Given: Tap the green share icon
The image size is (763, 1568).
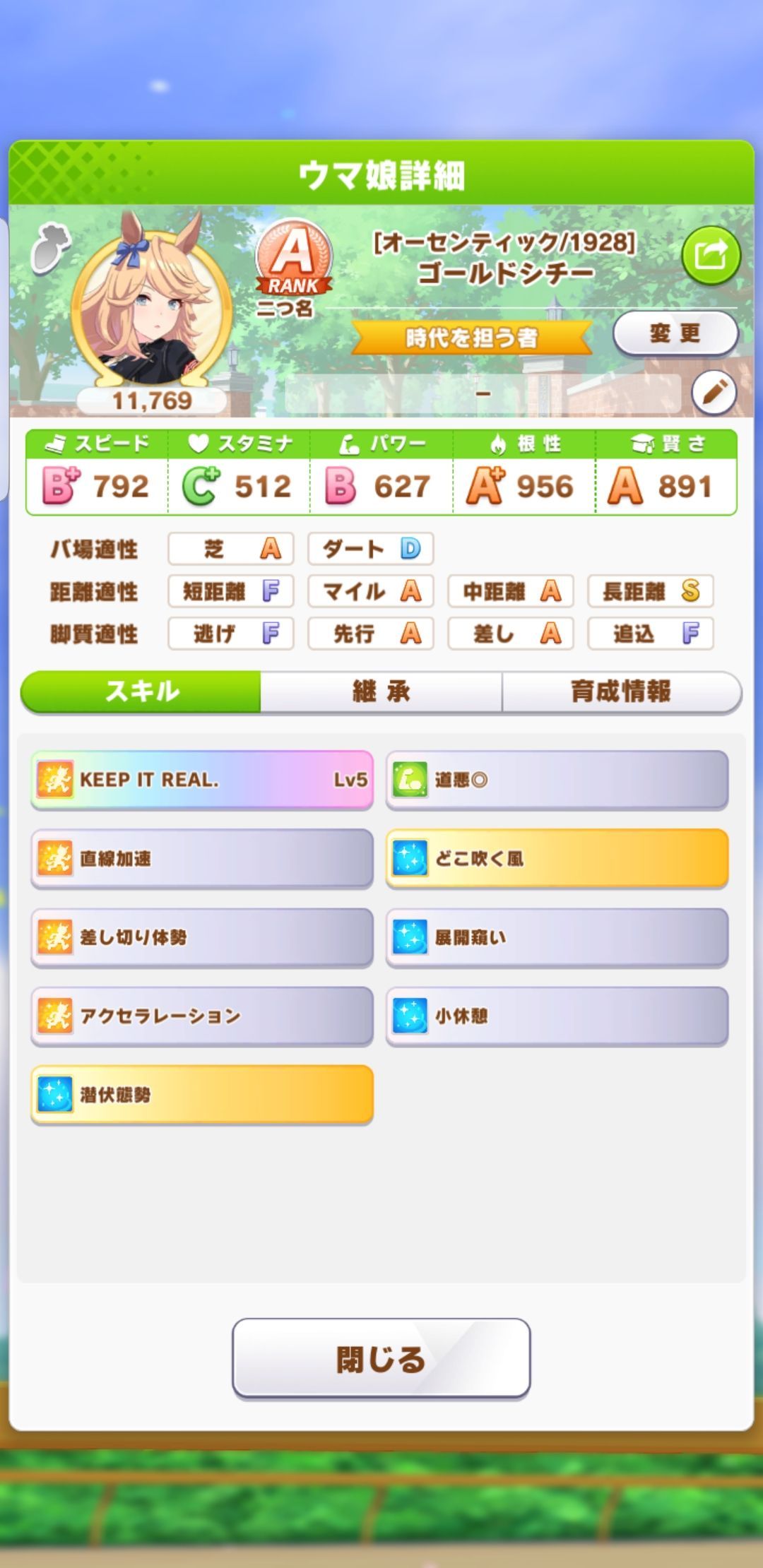Looking at the screenshot, I should 710,255.
